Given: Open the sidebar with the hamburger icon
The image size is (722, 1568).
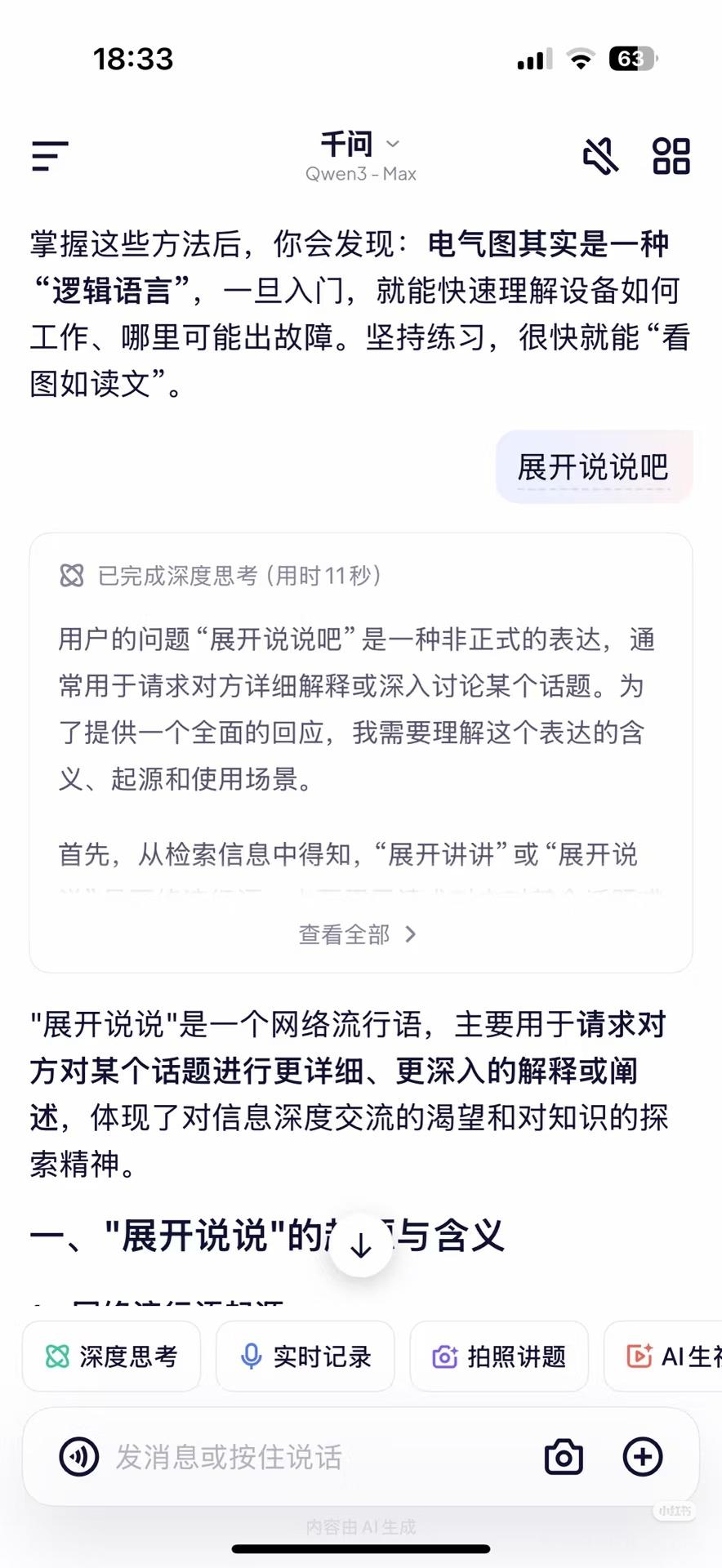Looking at the screenshot, I should 47,156.
